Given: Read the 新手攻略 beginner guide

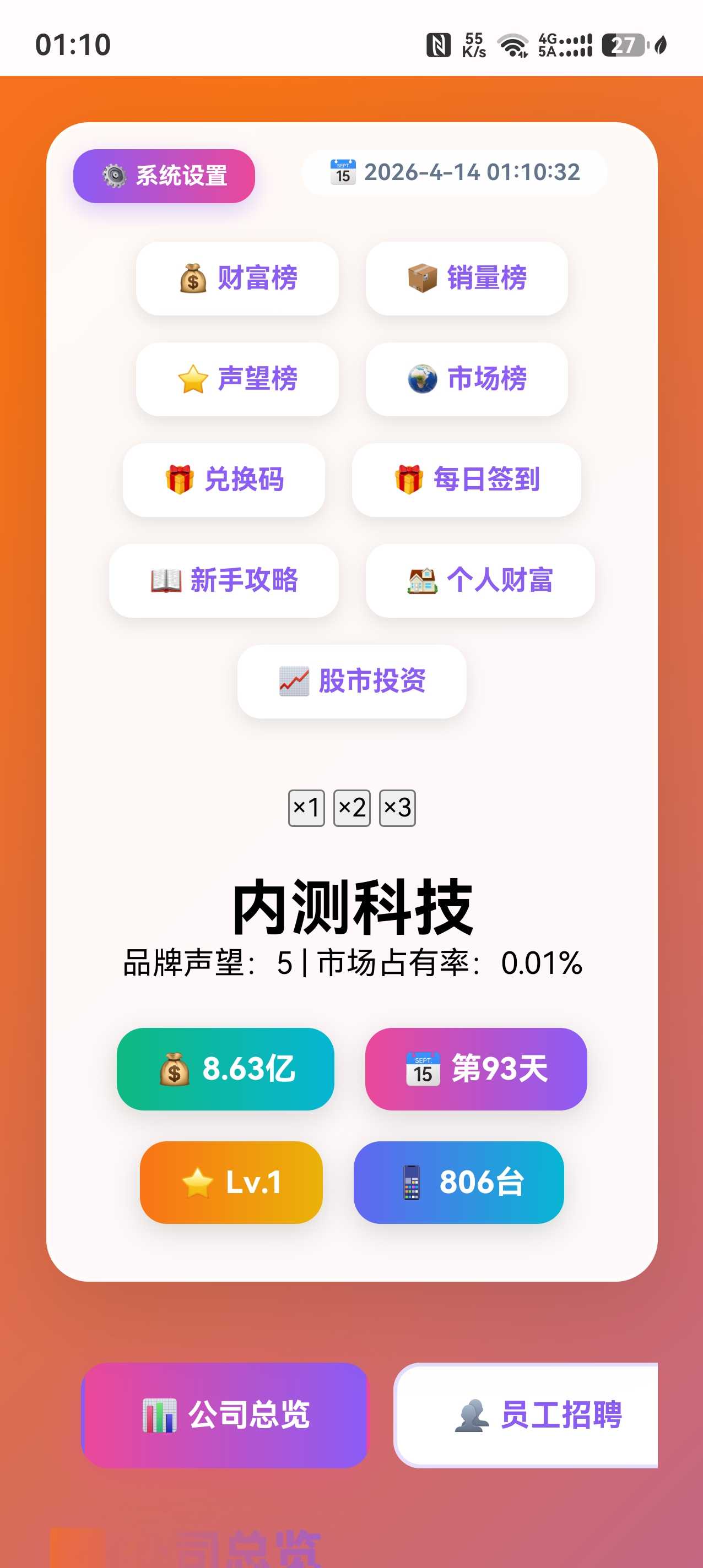Looking at the screenshot, I should click(224, 580).
